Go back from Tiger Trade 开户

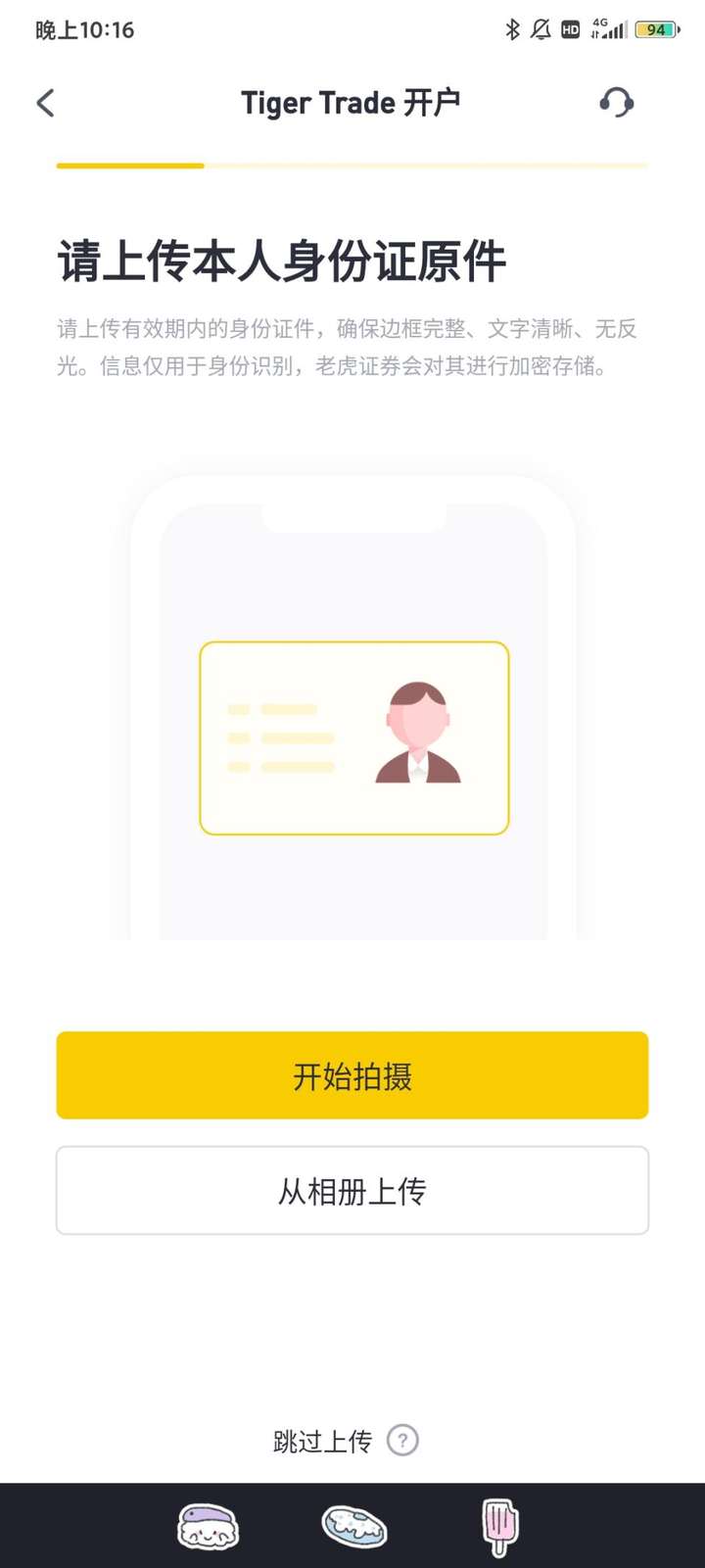(46, 103)
